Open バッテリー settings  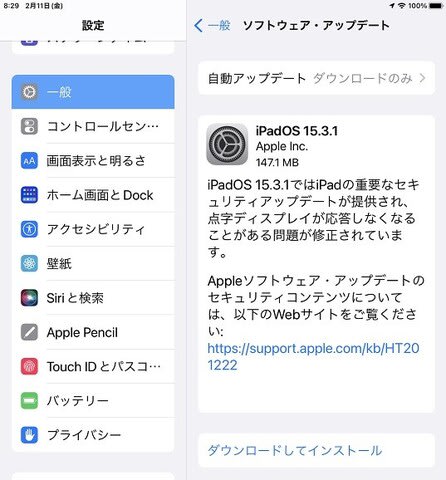pos(93,401)
